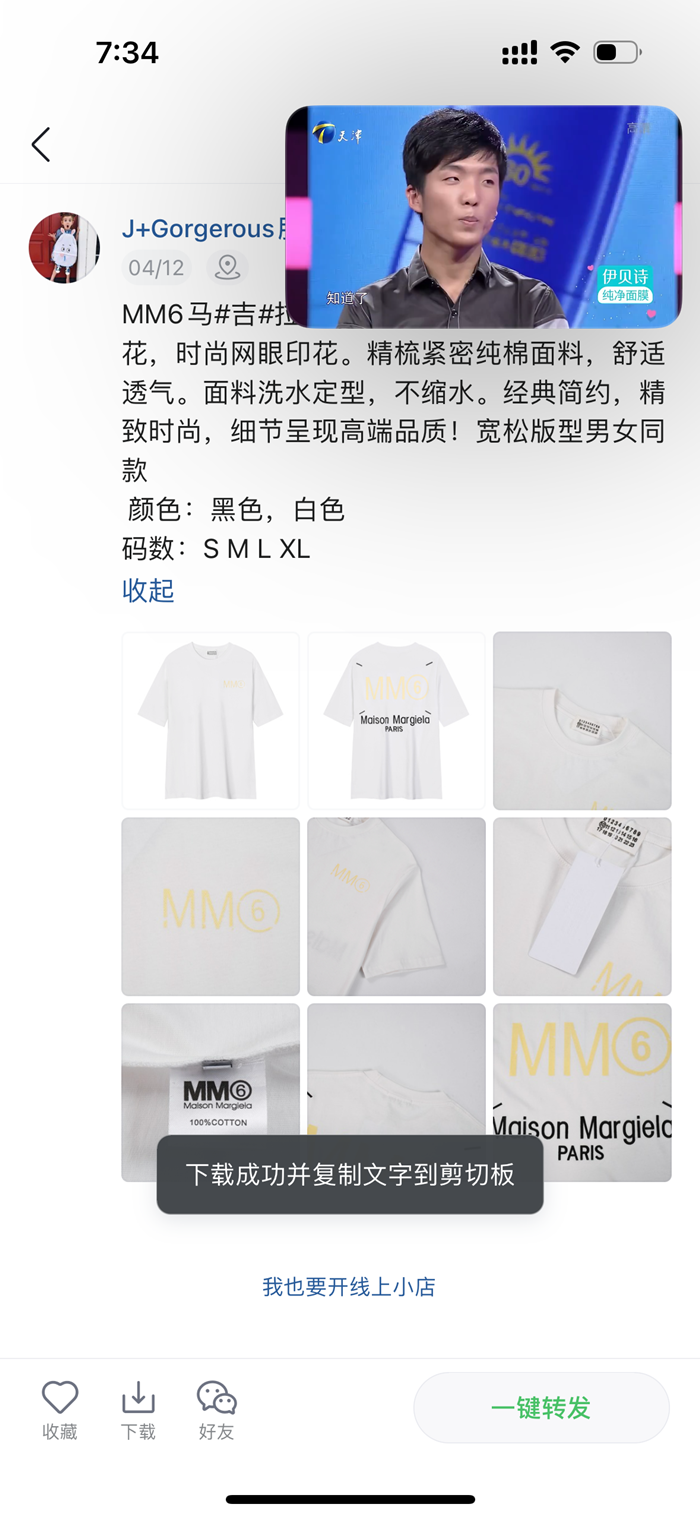The image size is (700, 1518).
Task: Collapse the description with 收起
Action: click(148, 590)
